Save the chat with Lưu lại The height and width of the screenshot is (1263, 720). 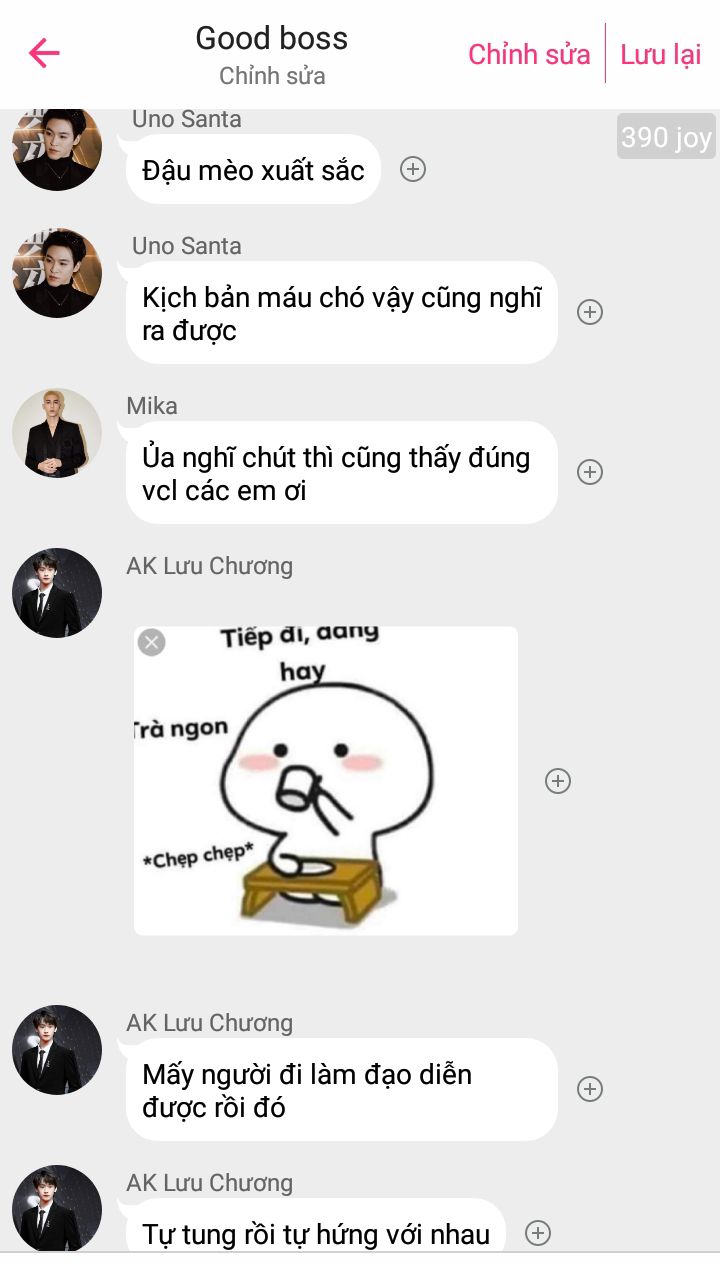click(661, 54)
